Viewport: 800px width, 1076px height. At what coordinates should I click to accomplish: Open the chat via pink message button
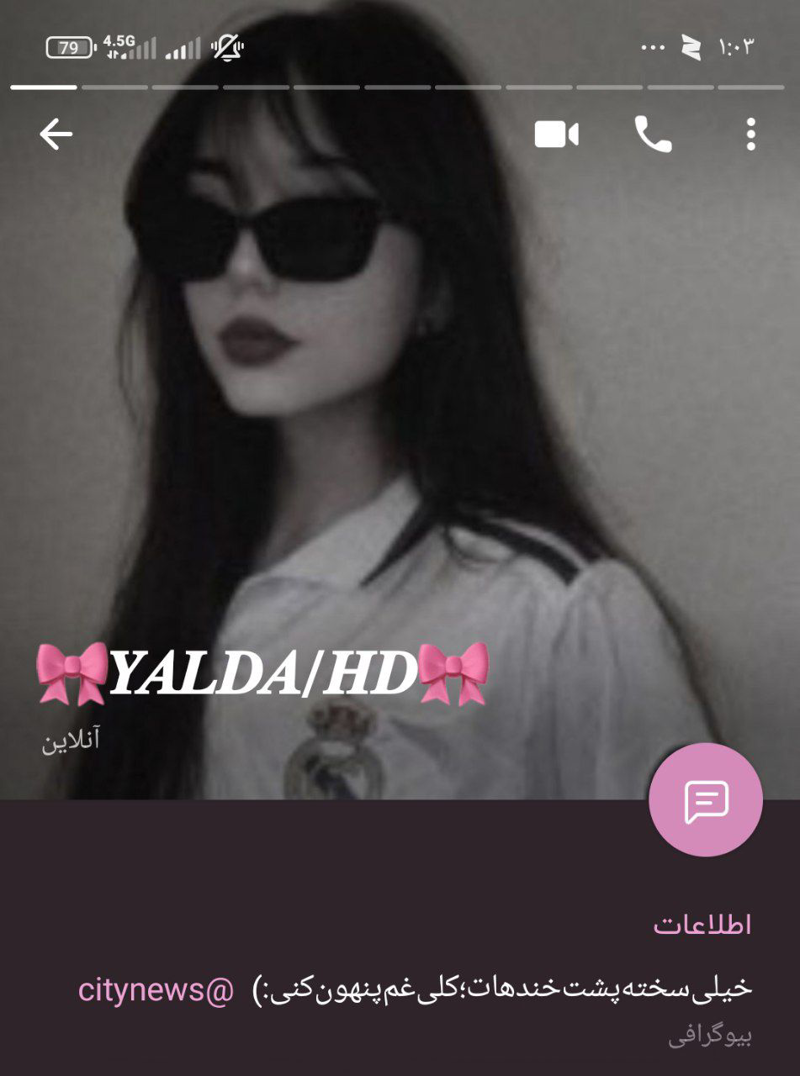click(705, 800)
